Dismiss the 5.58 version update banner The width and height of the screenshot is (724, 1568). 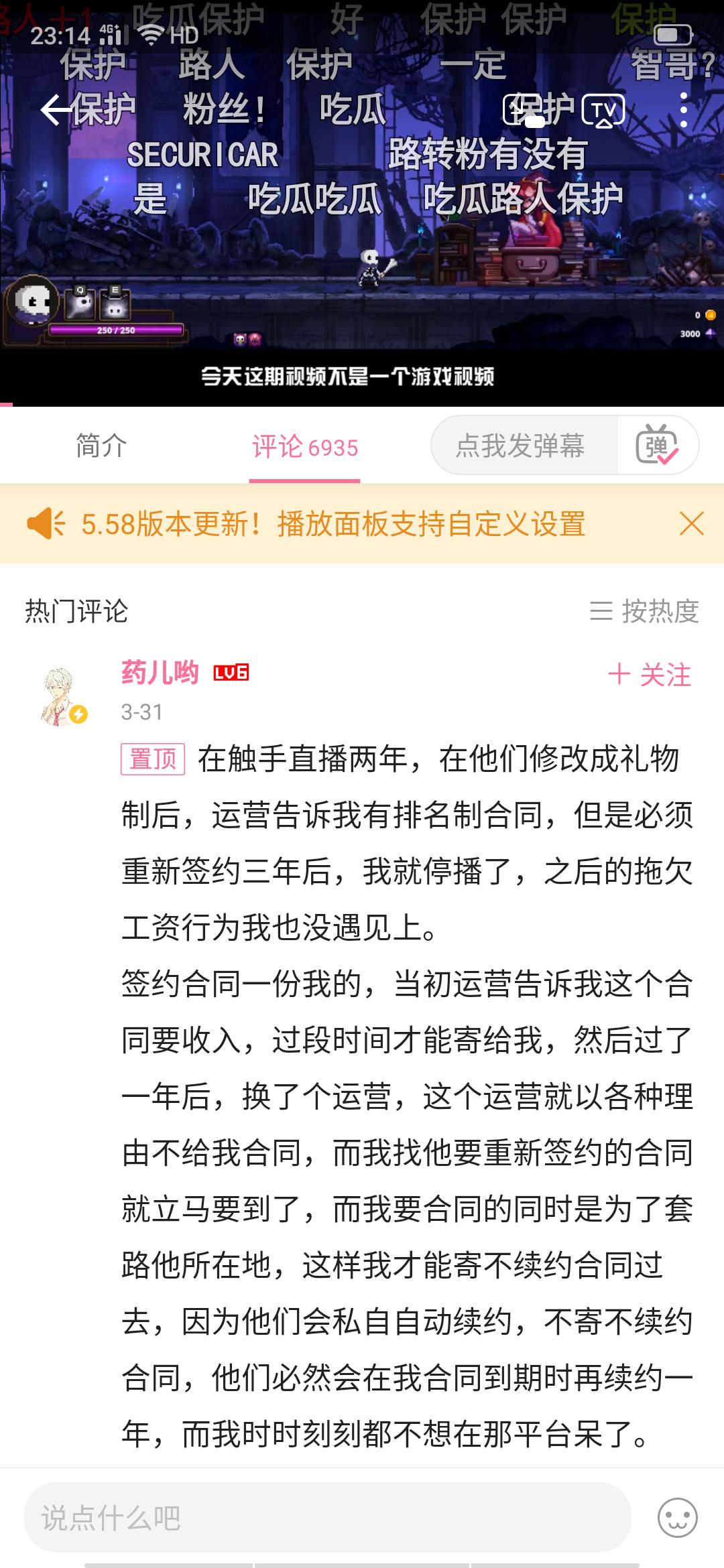[691, 523]
